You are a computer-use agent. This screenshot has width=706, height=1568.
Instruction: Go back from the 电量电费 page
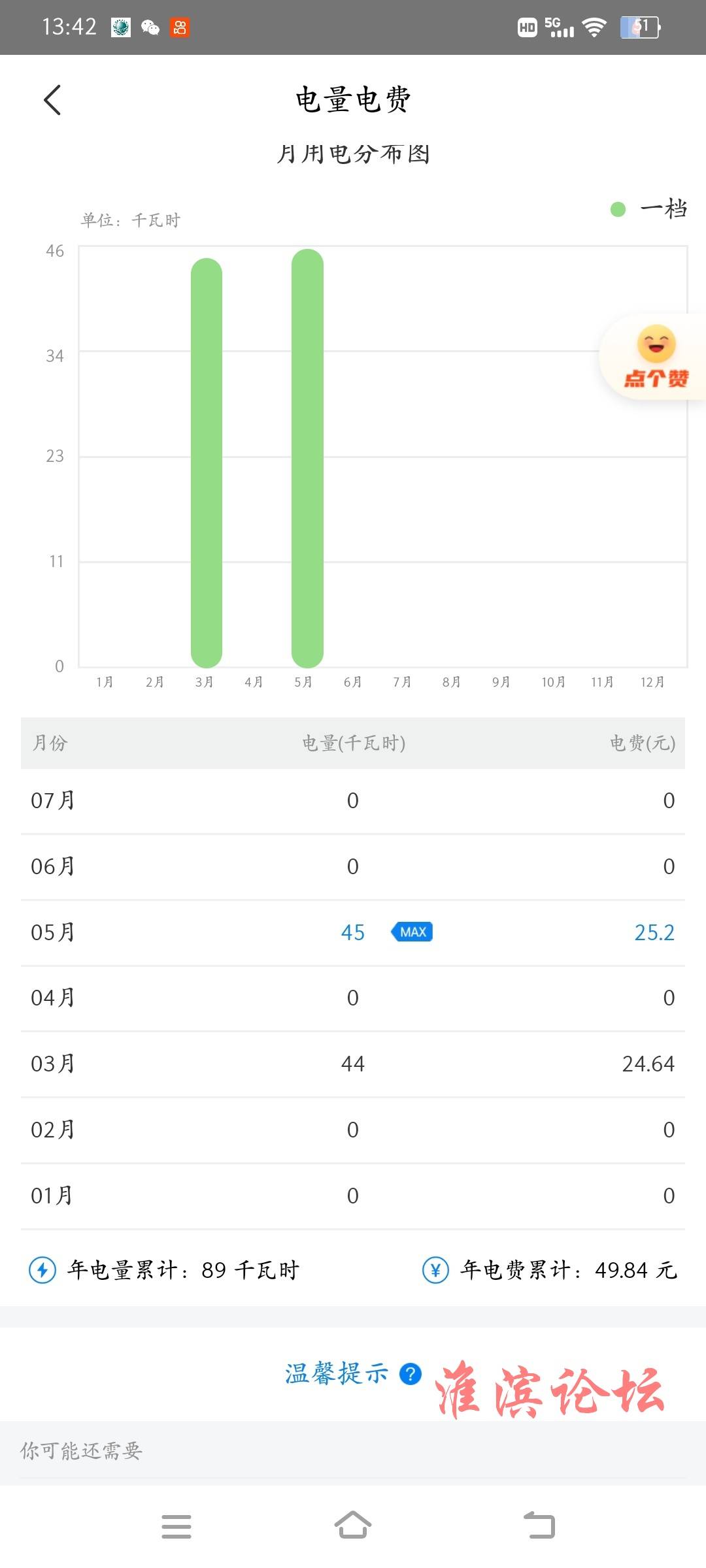click(x=52, y=100)
